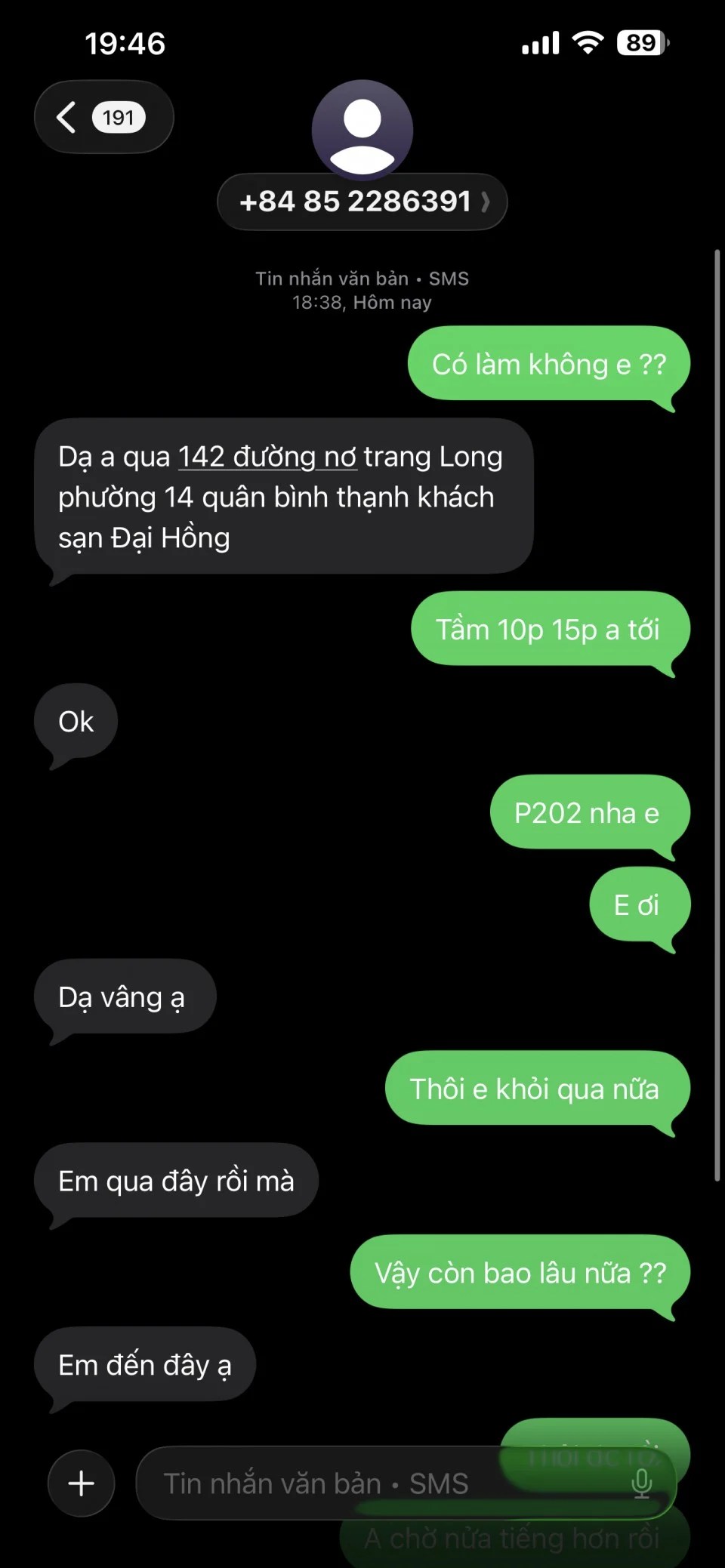Open the 142 đường nơ address link
725x1568 pixels.
click(267, 457)
